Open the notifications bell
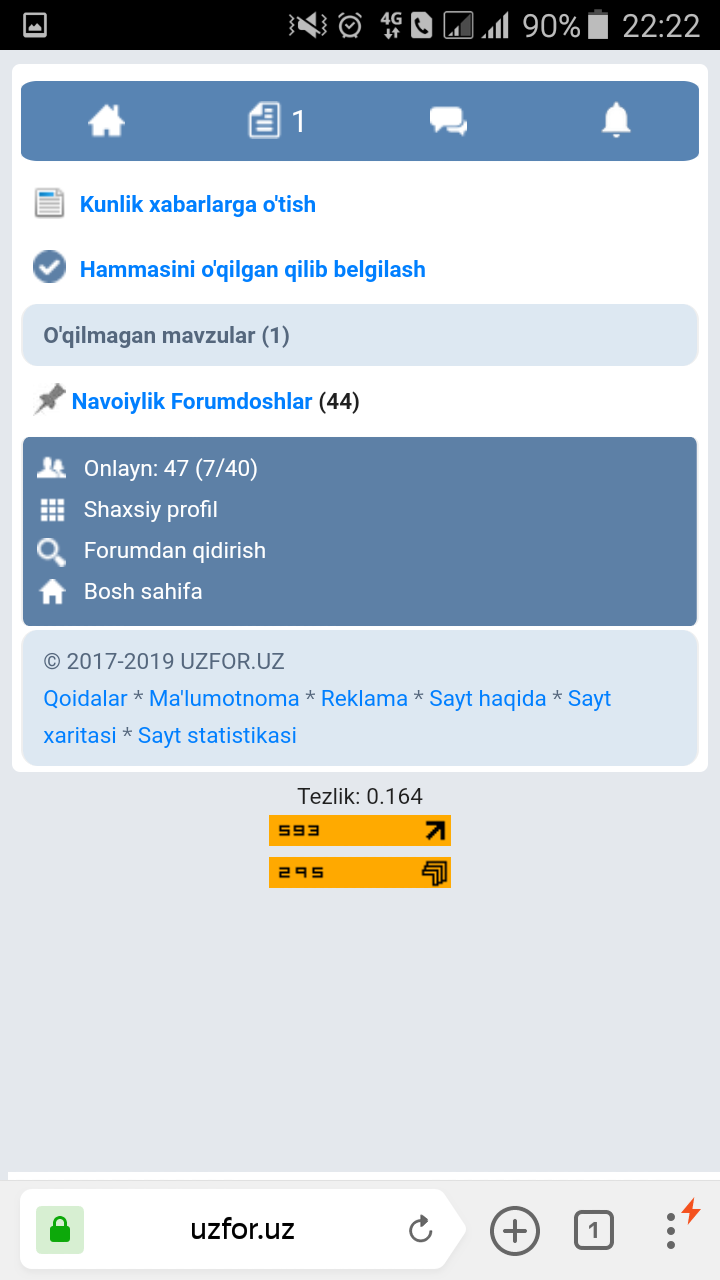 coord(616,122)
